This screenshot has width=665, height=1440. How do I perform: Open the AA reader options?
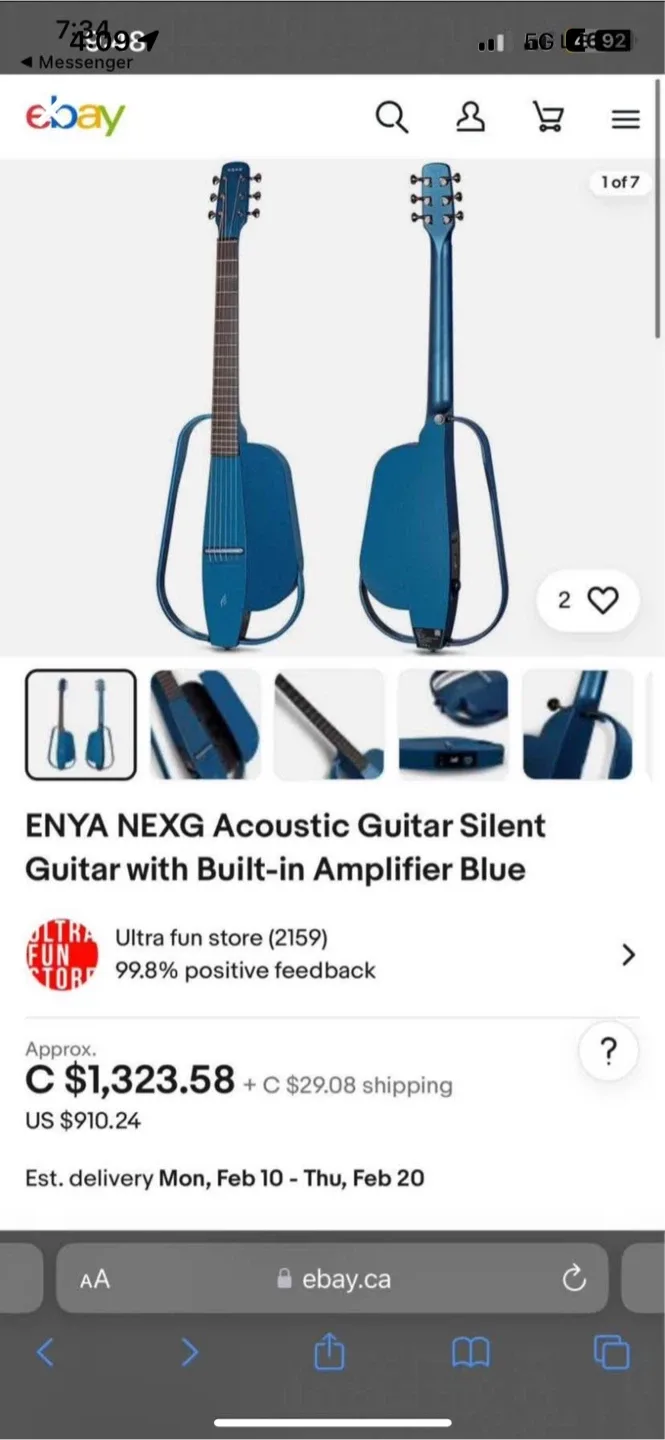(95, 1279)
